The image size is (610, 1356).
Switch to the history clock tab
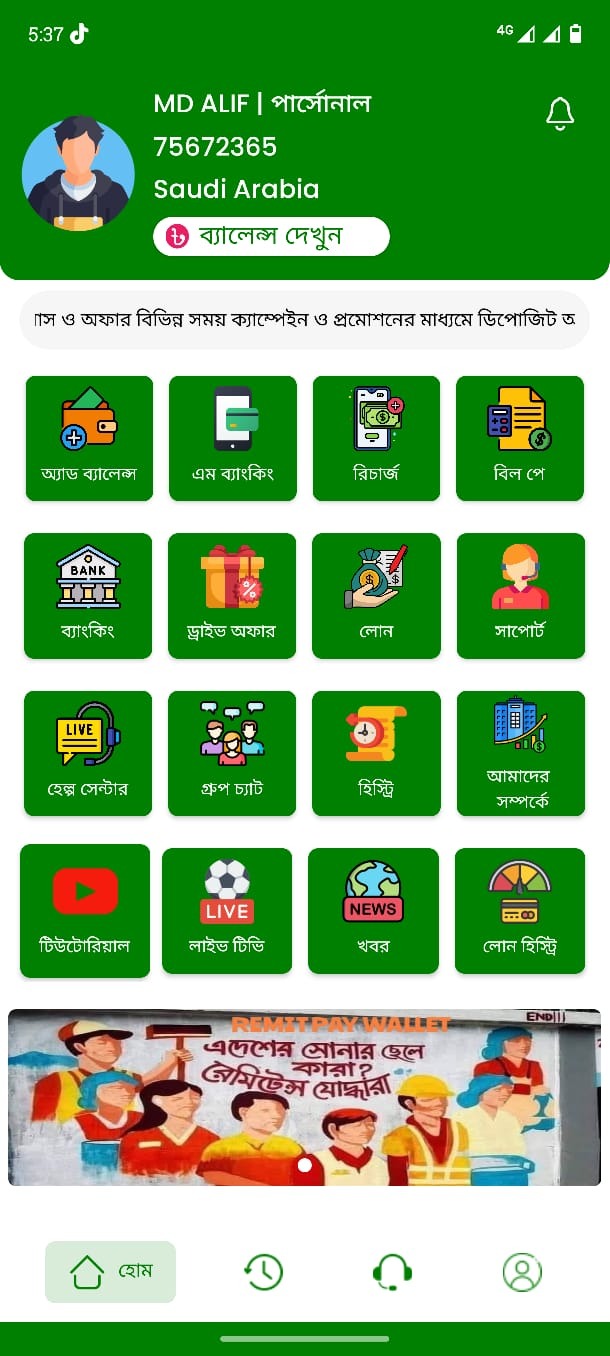263,1272
